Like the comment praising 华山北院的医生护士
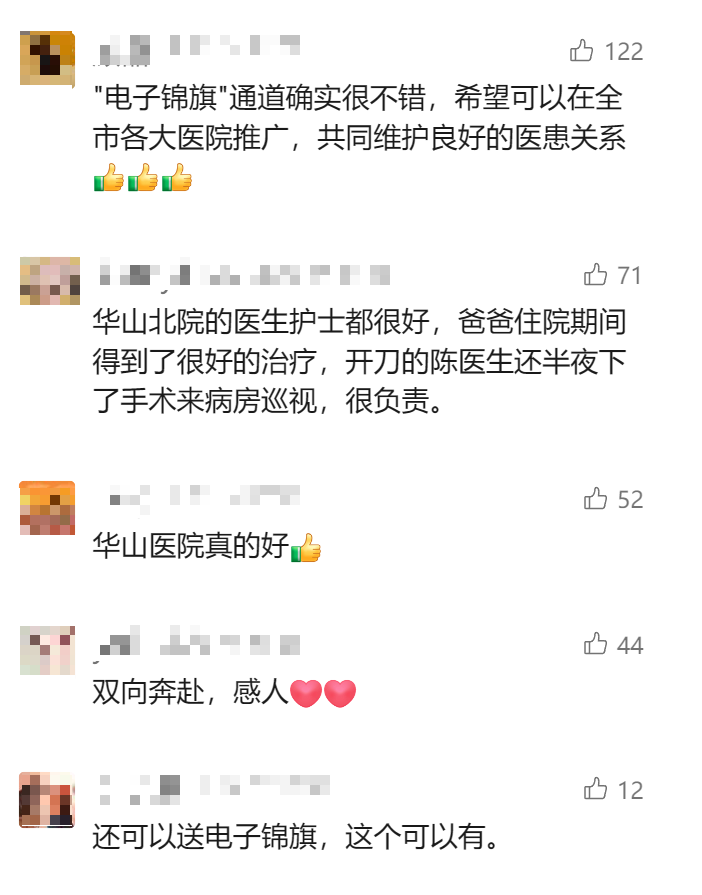702x895 pixels. (596, 275)
